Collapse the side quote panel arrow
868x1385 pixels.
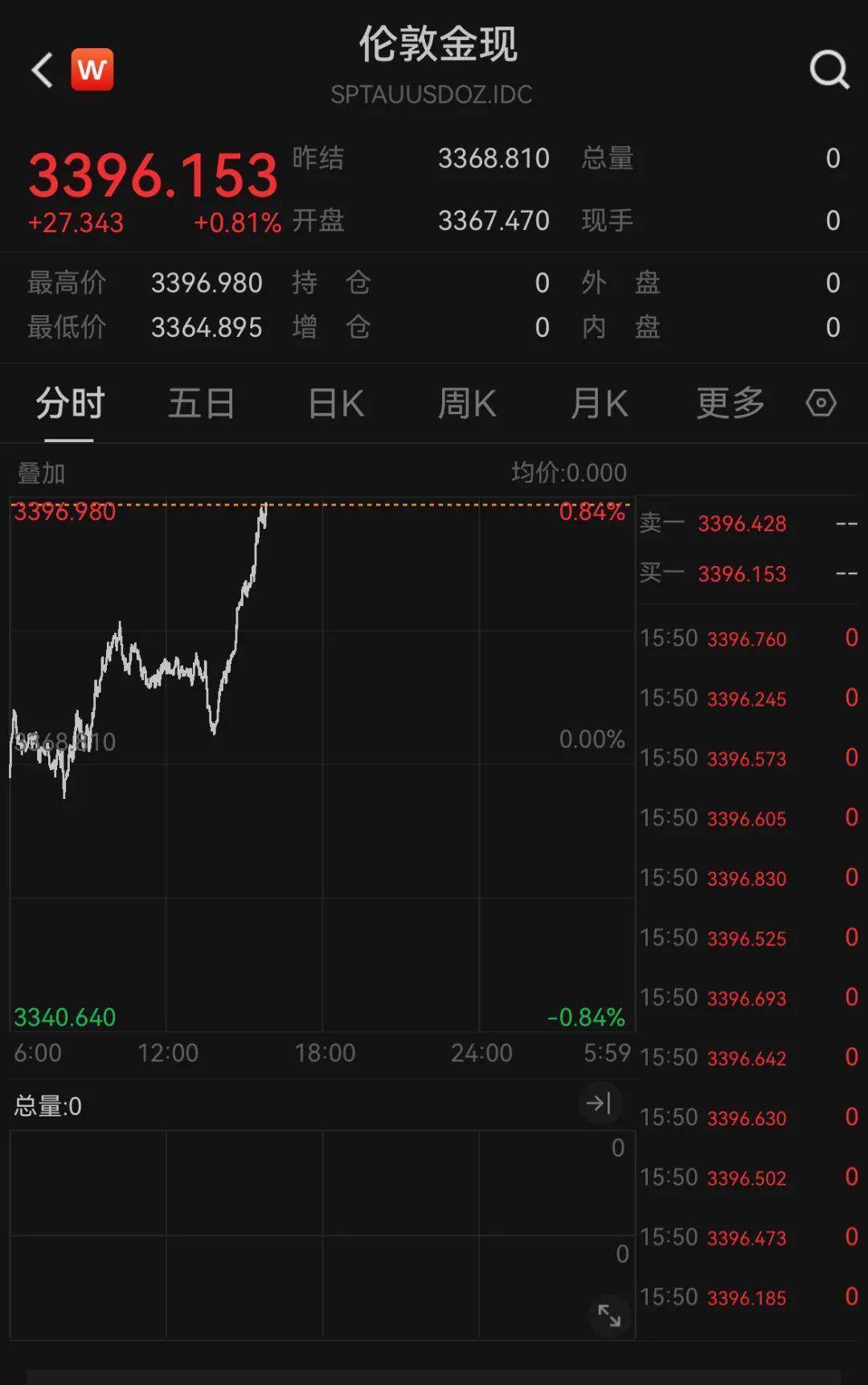point(599,1104)
